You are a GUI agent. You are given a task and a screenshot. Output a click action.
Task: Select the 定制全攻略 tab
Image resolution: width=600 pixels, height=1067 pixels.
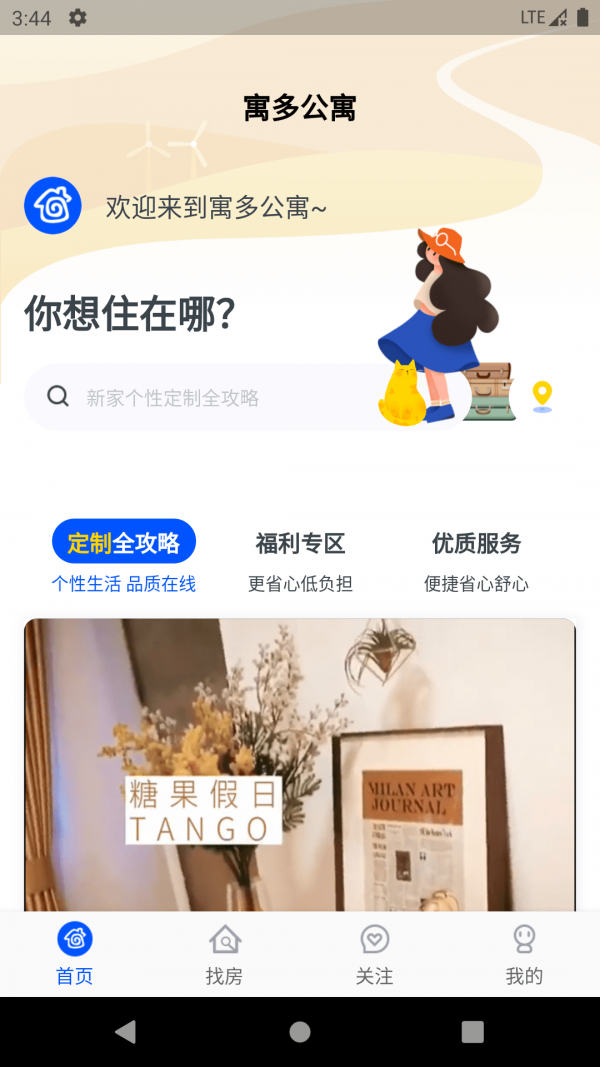[x=124, y=543]
